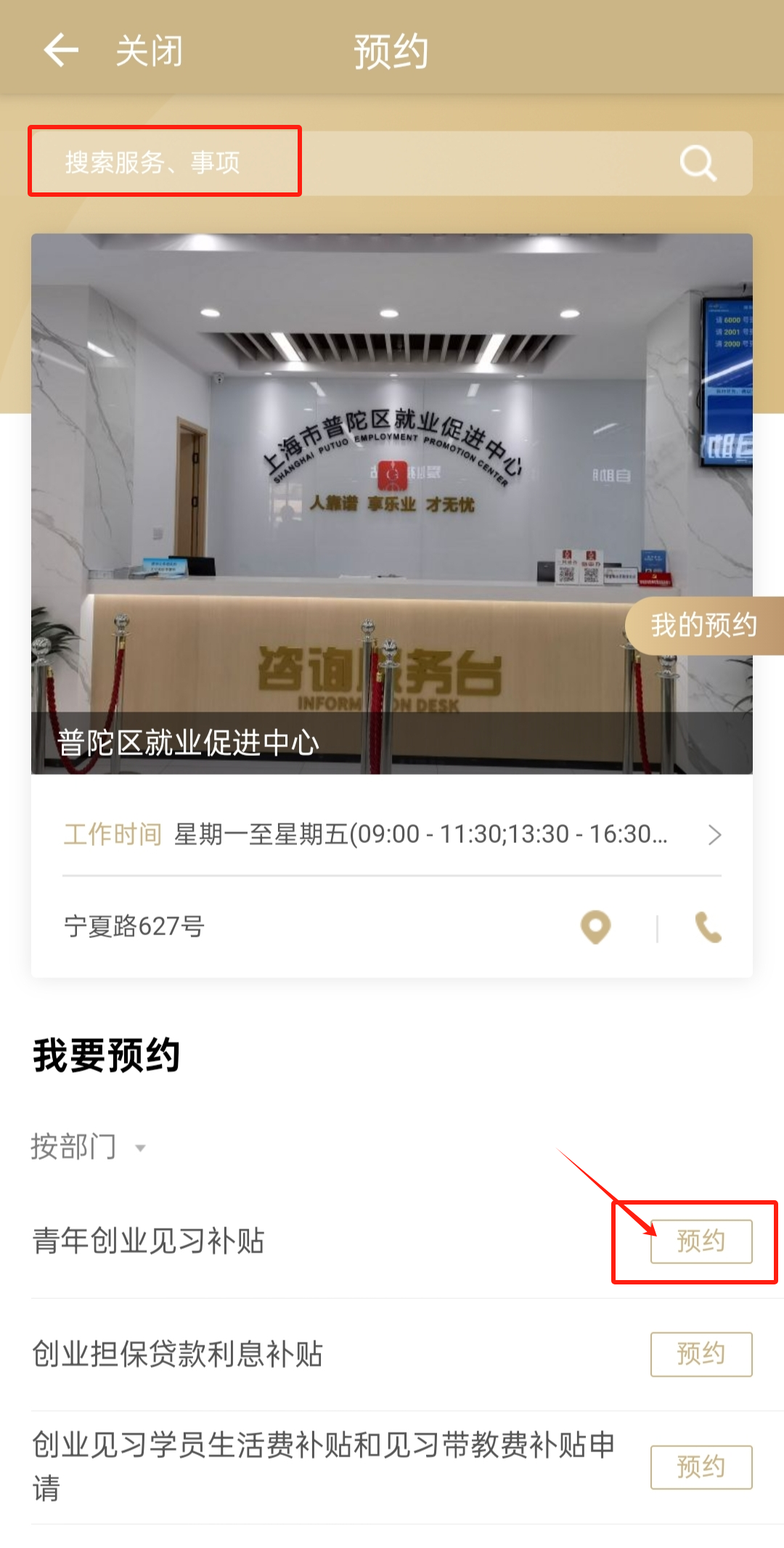Open the 按部门 dropdown
The height and width of the screenshot is (1548, 784).
click(x=89, y=1147)
